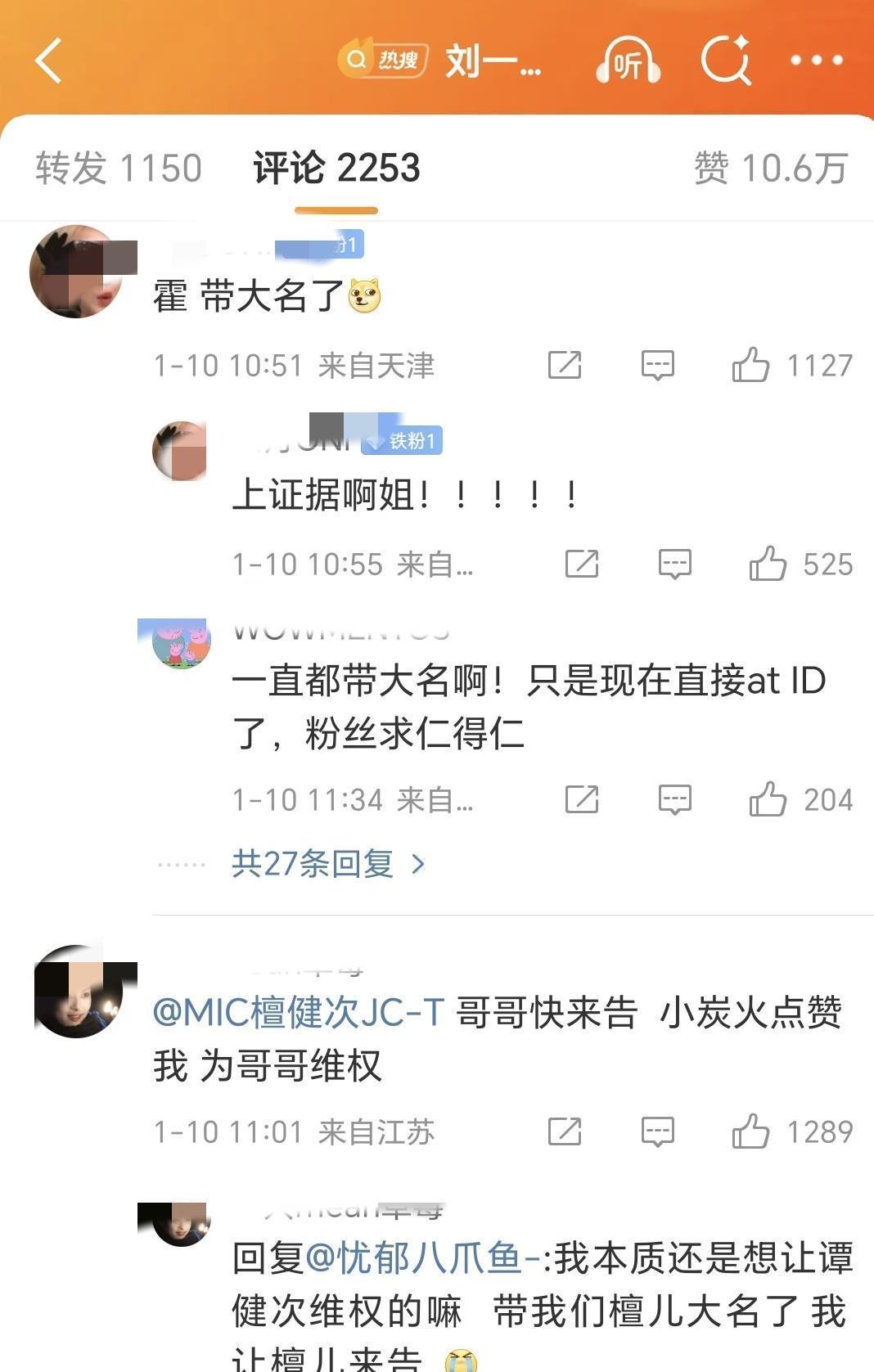The width and height of the screenshot is (874, 1372).
Task: Reply to the comment 上证据啊姐
Action: (x=675, y=564)
